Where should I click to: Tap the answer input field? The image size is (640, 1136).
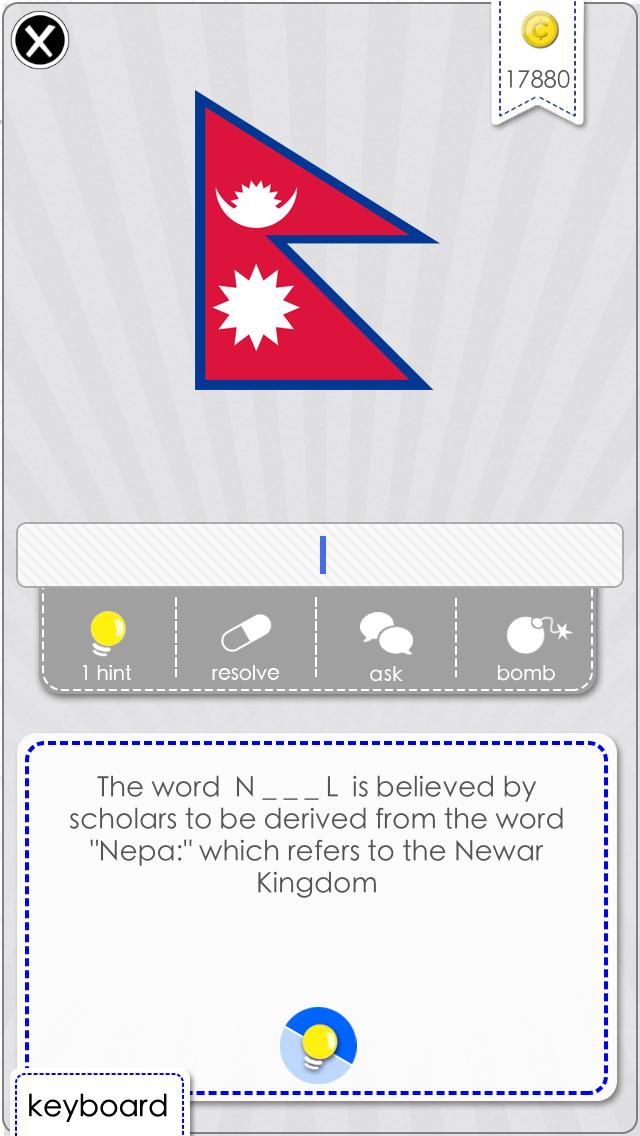tap(320, 555)
